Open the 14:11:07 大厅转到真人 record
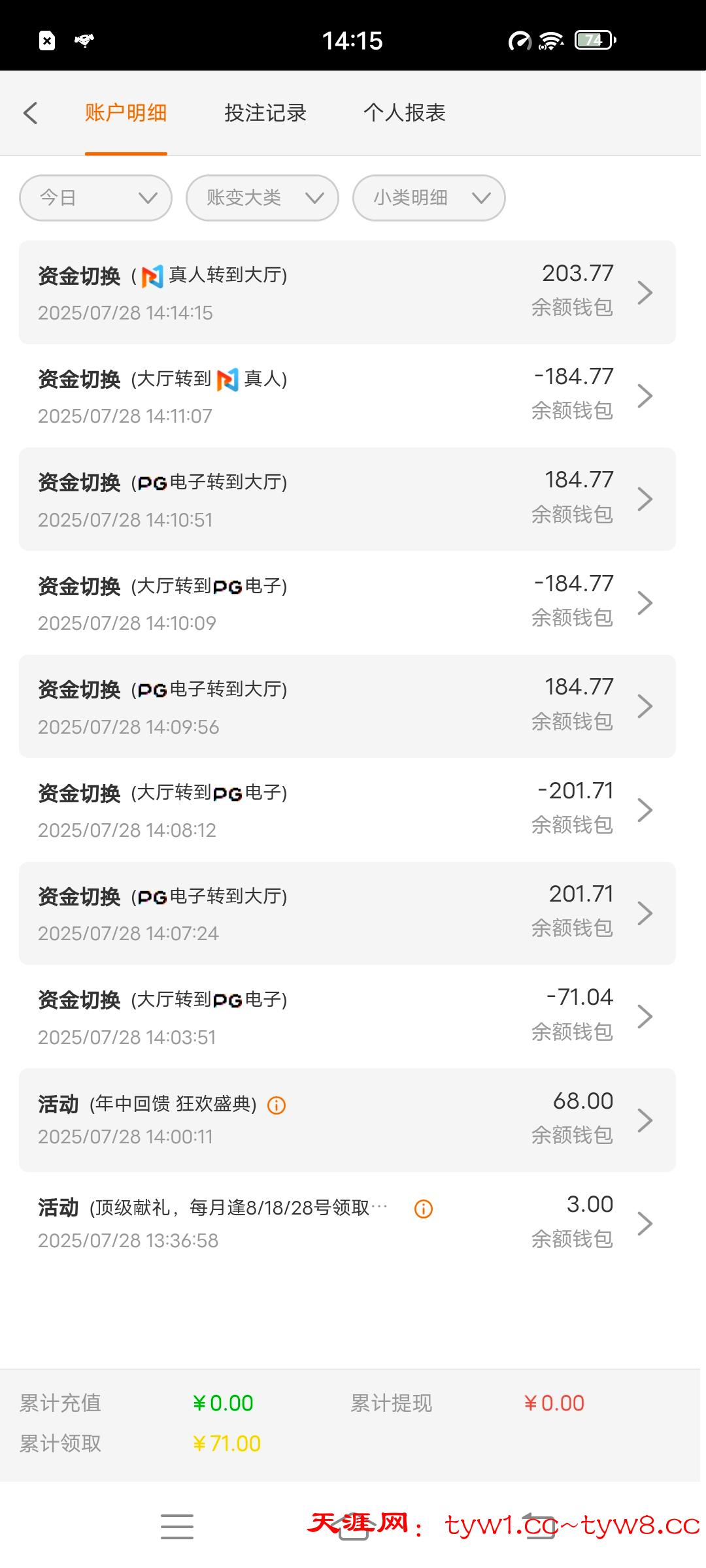 click(346, 396)
